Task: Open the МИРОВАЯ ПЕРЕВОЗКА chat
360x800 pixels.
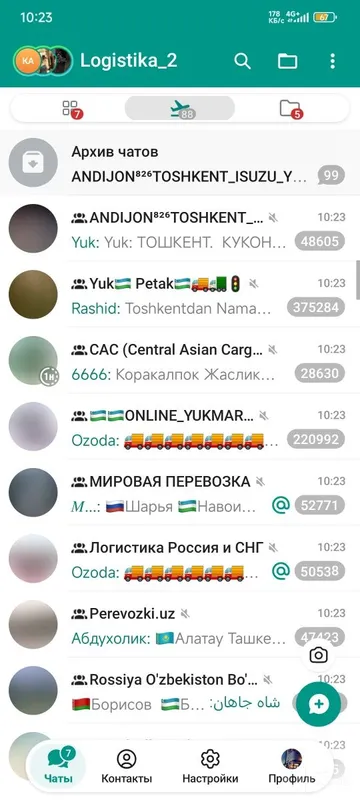Action: coord(180,492)
